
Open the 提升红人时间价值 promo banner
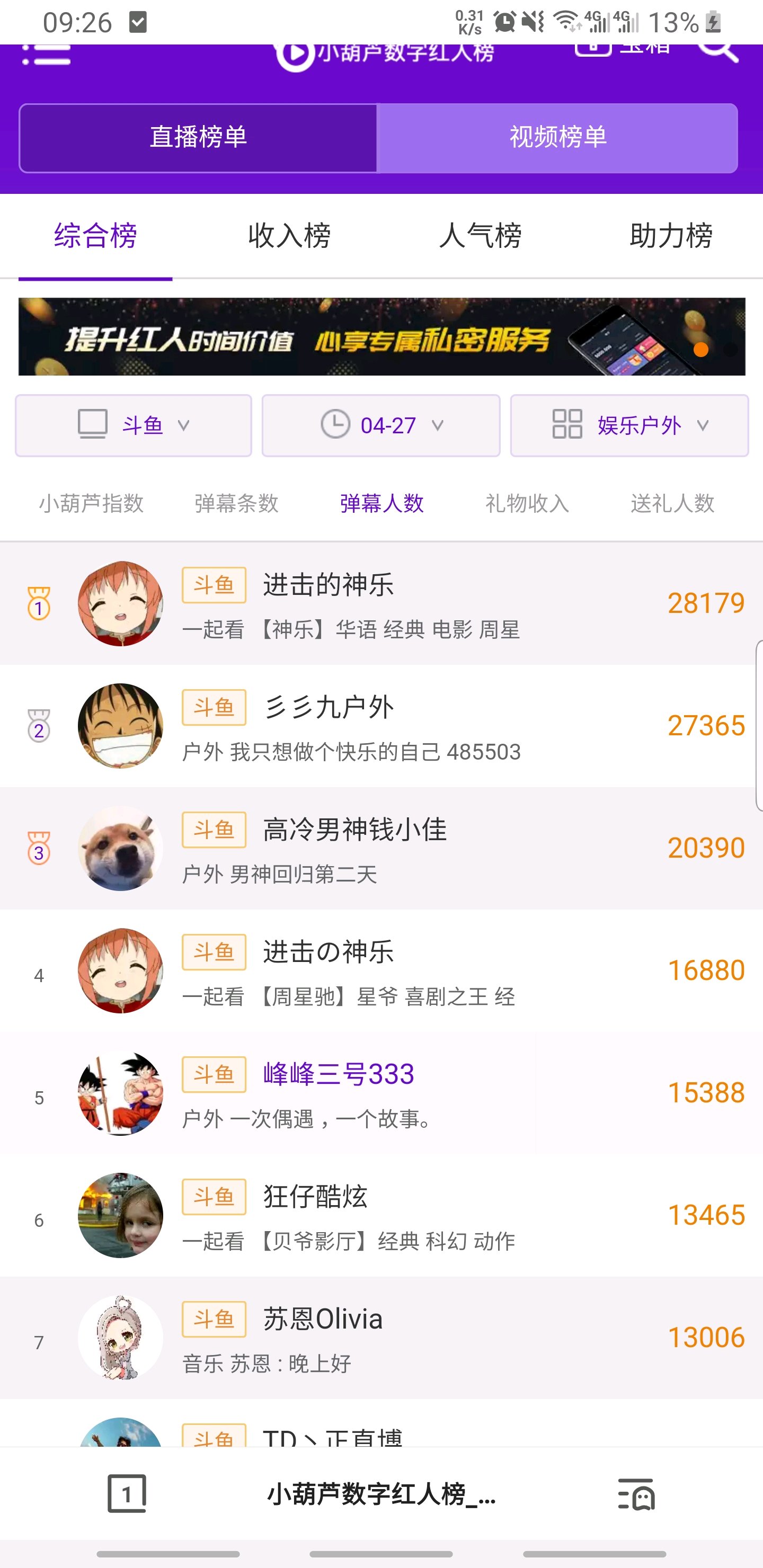382,336
